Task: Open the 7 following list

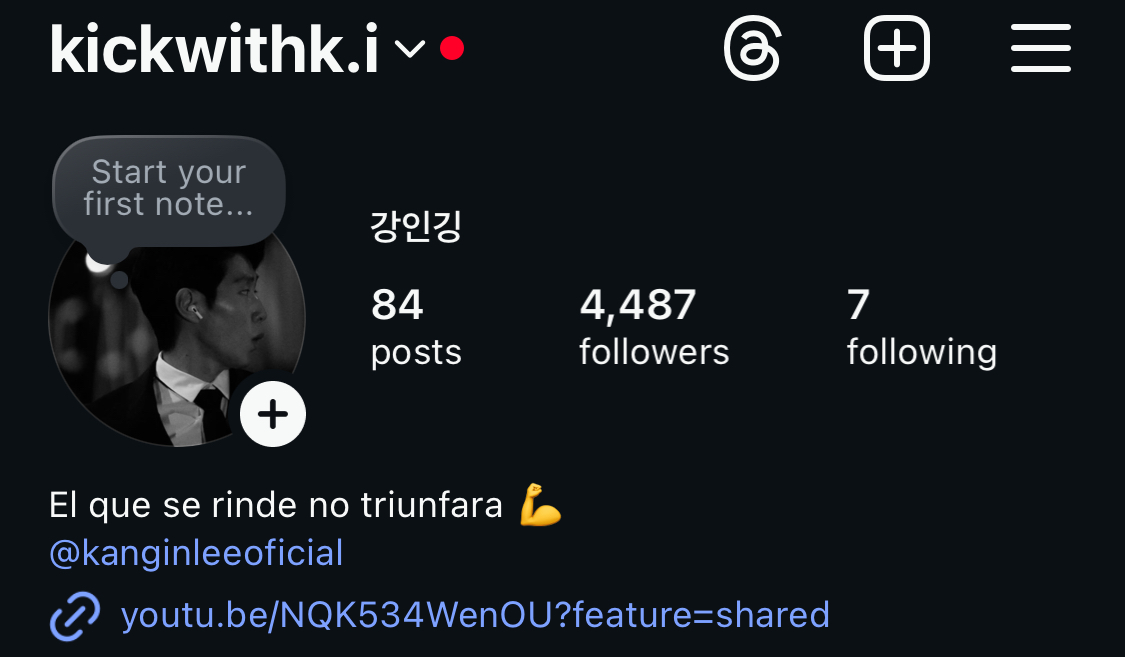Action: [x=920, y=327]
